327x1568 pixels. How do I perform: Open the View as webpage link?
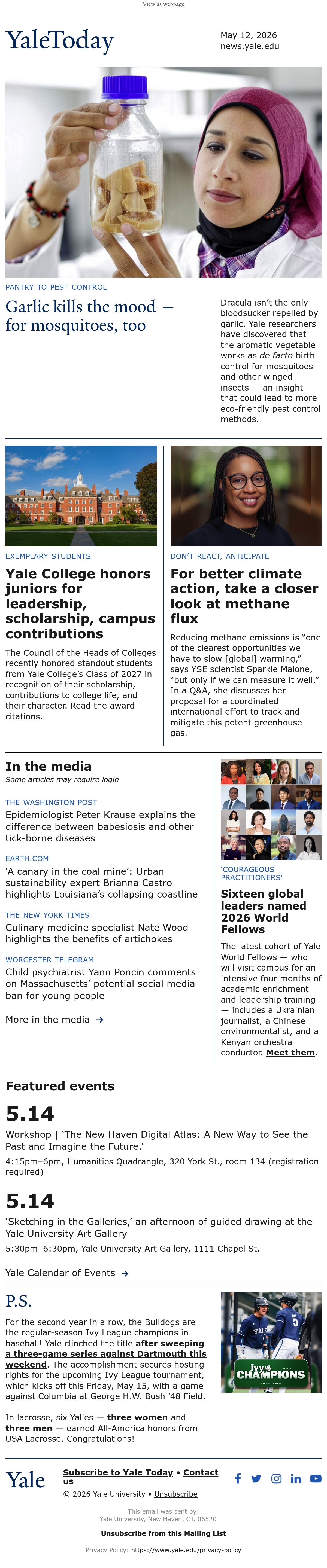coord(163,4)
